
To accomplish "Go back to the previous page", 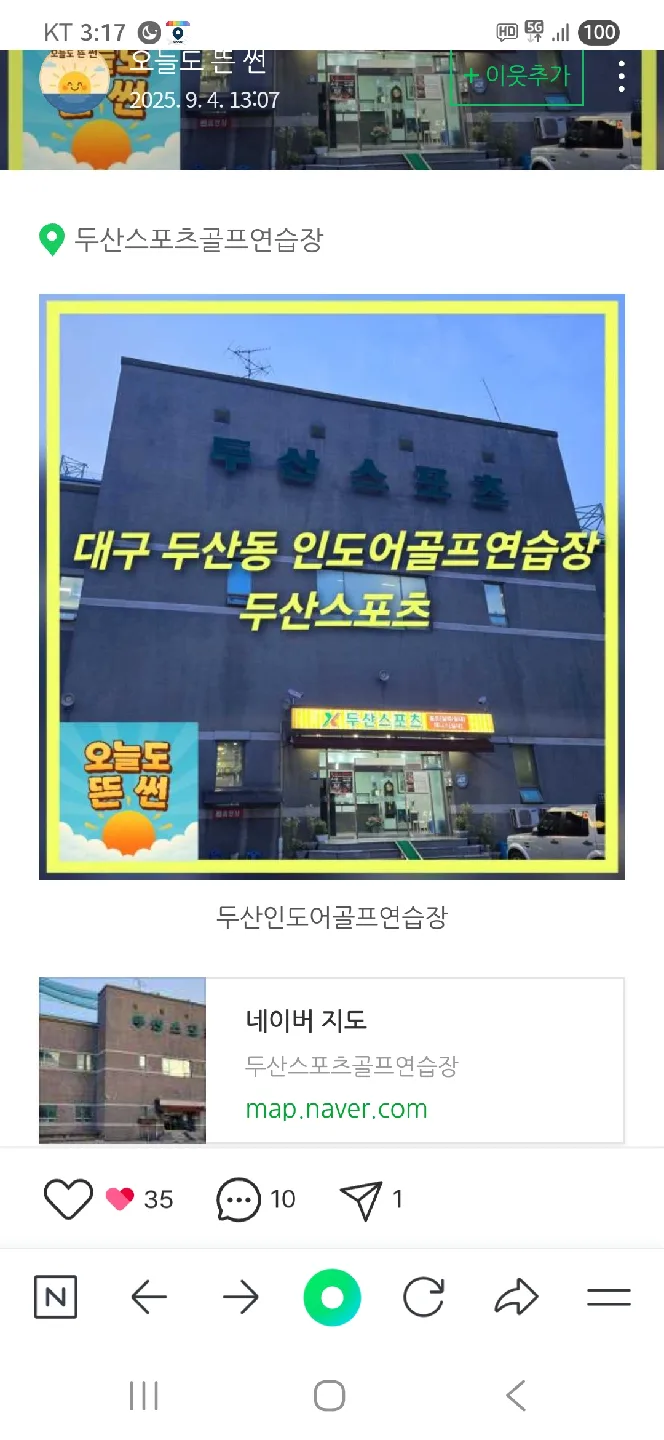I will point(149,1298).
